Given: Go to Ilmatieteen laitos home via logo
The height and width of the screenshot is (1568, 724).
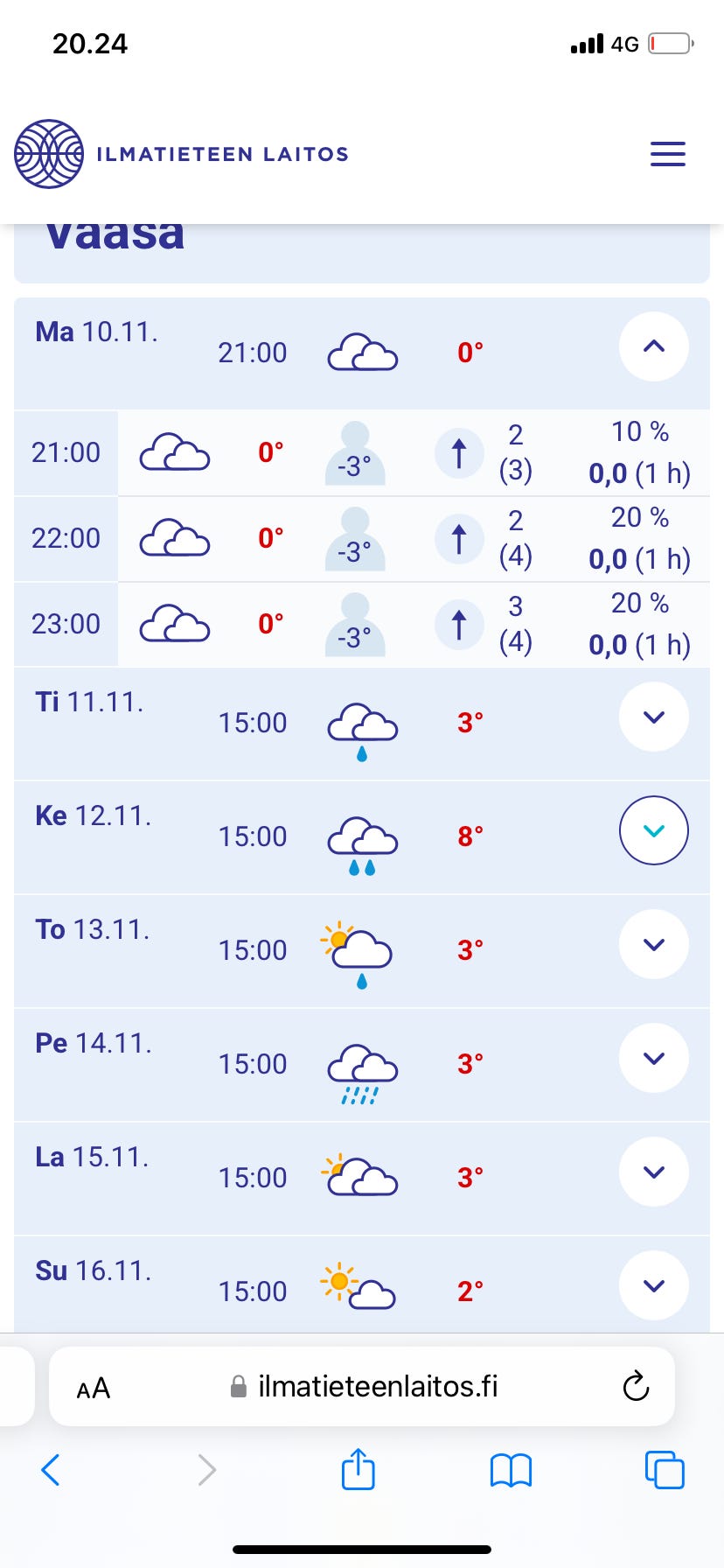Looking at the screenshot, I should pyautogui.click(x=182, y=154).
